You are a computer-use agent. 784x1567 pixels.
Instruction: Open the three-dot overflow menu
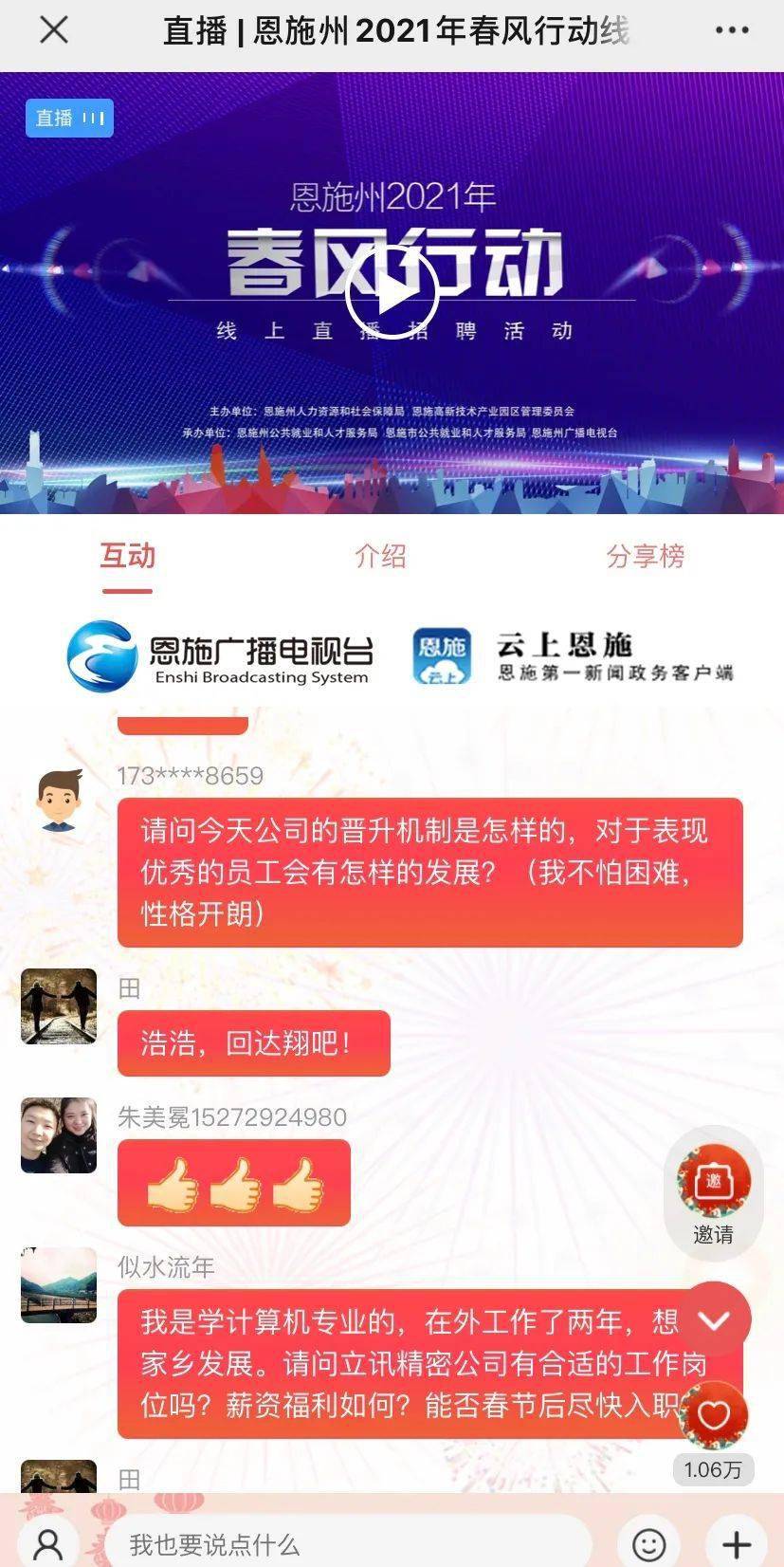[x=732, y=30]
